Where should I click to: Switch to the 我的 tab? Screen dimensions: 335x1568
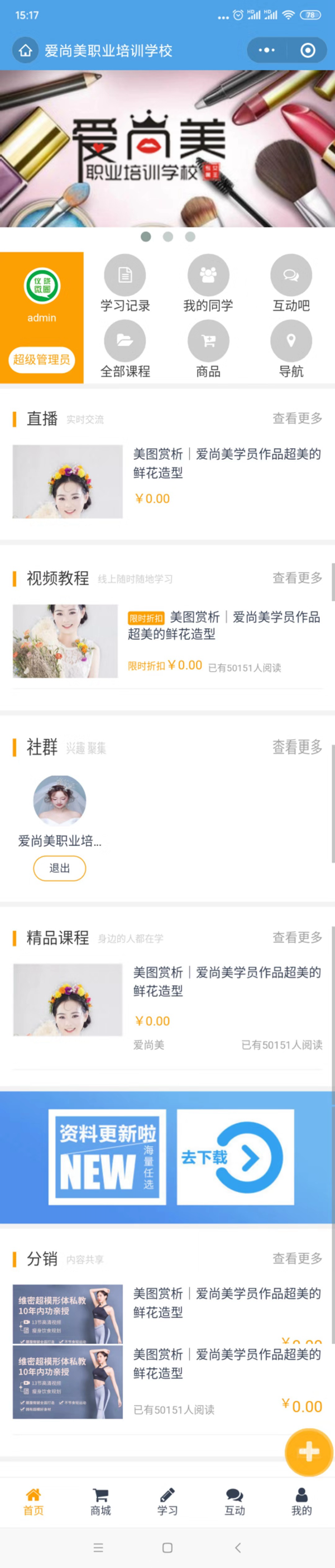[301, 1502]
